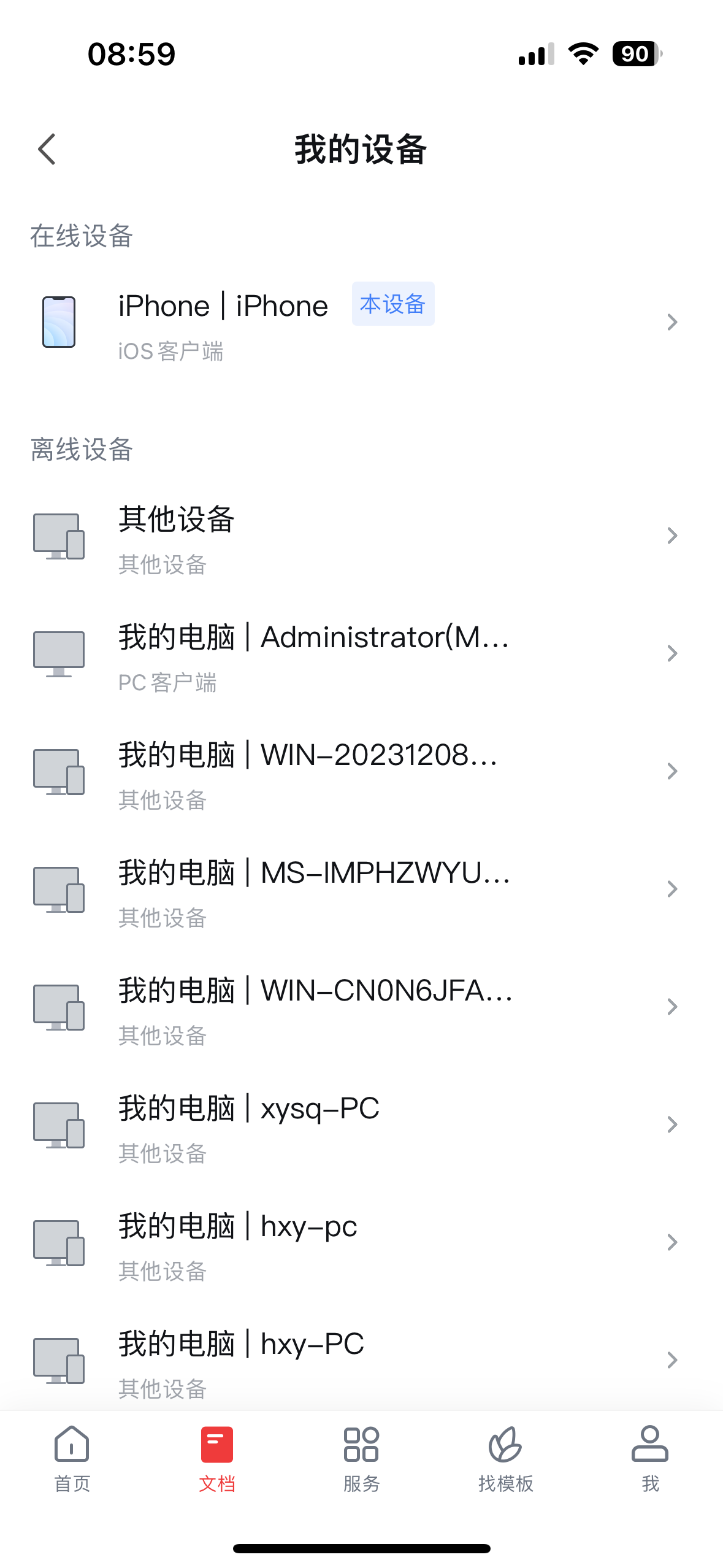Switch to the 我 tab
The height and width of the screenshot is (1568, 723).
pos(650,1459)
